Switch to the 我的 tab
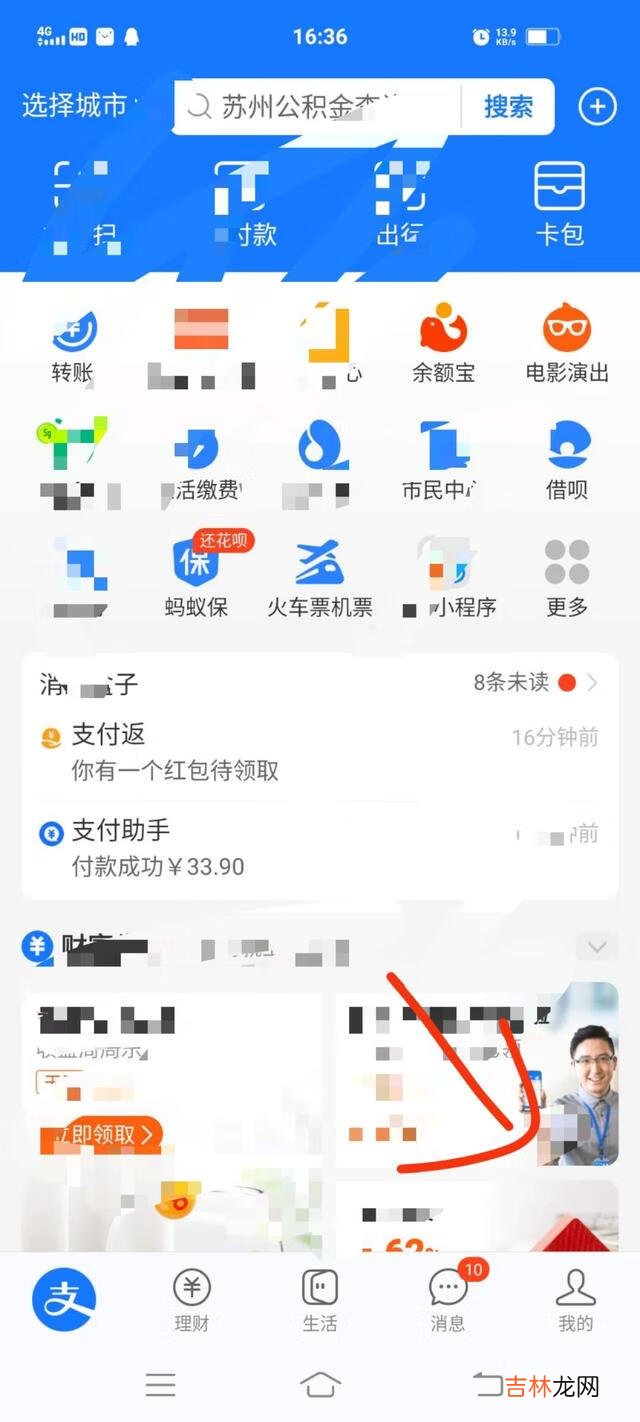 pos(576,1300)
